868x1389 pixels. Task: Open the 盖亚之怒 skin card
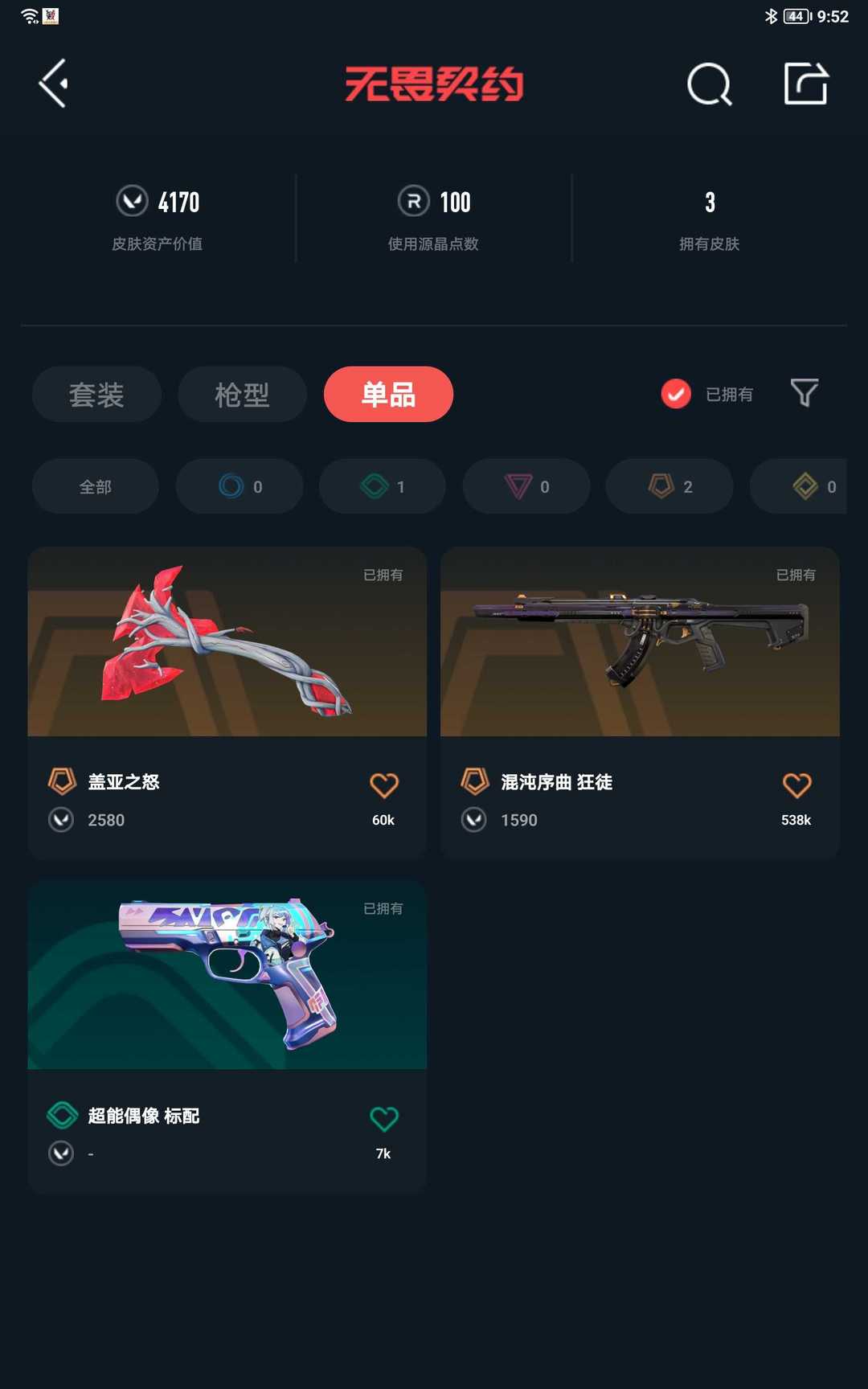(x=227, y=703)
